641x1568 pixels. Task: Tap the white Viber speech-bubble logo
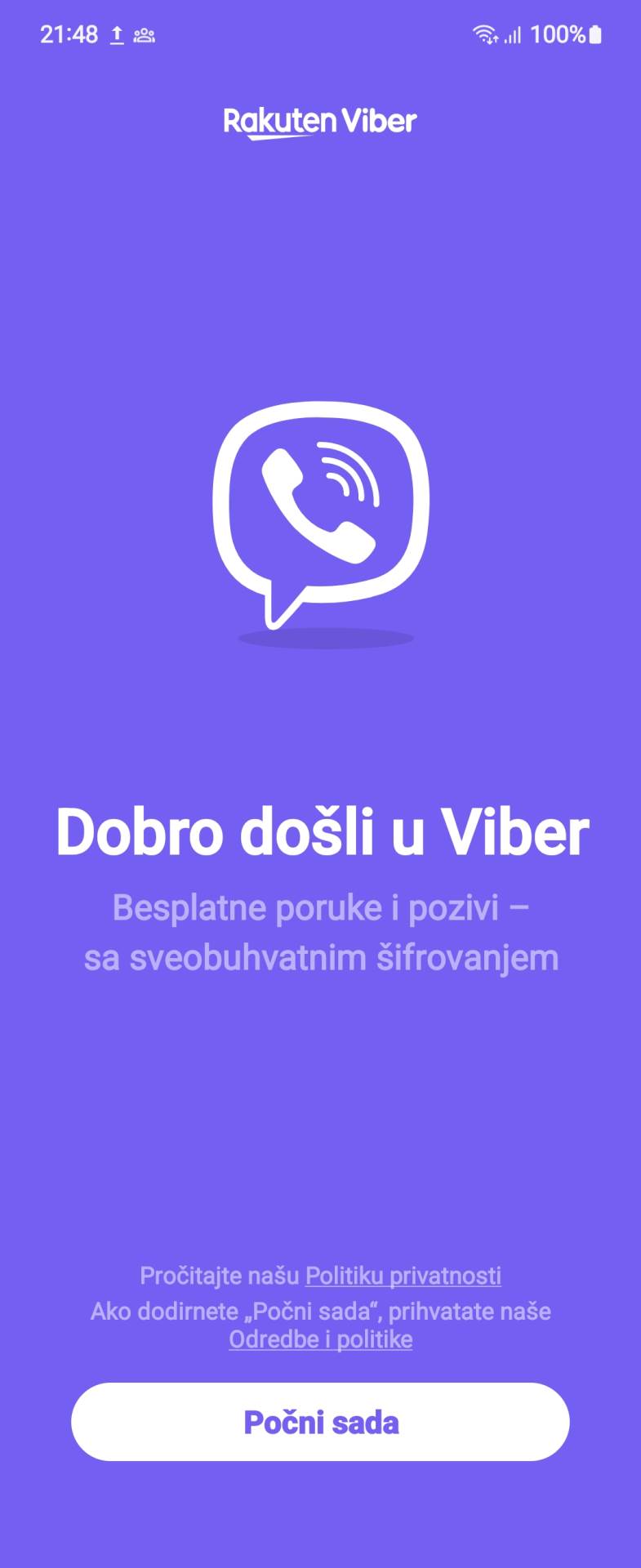pyautogui.click(x=320, y=510)
